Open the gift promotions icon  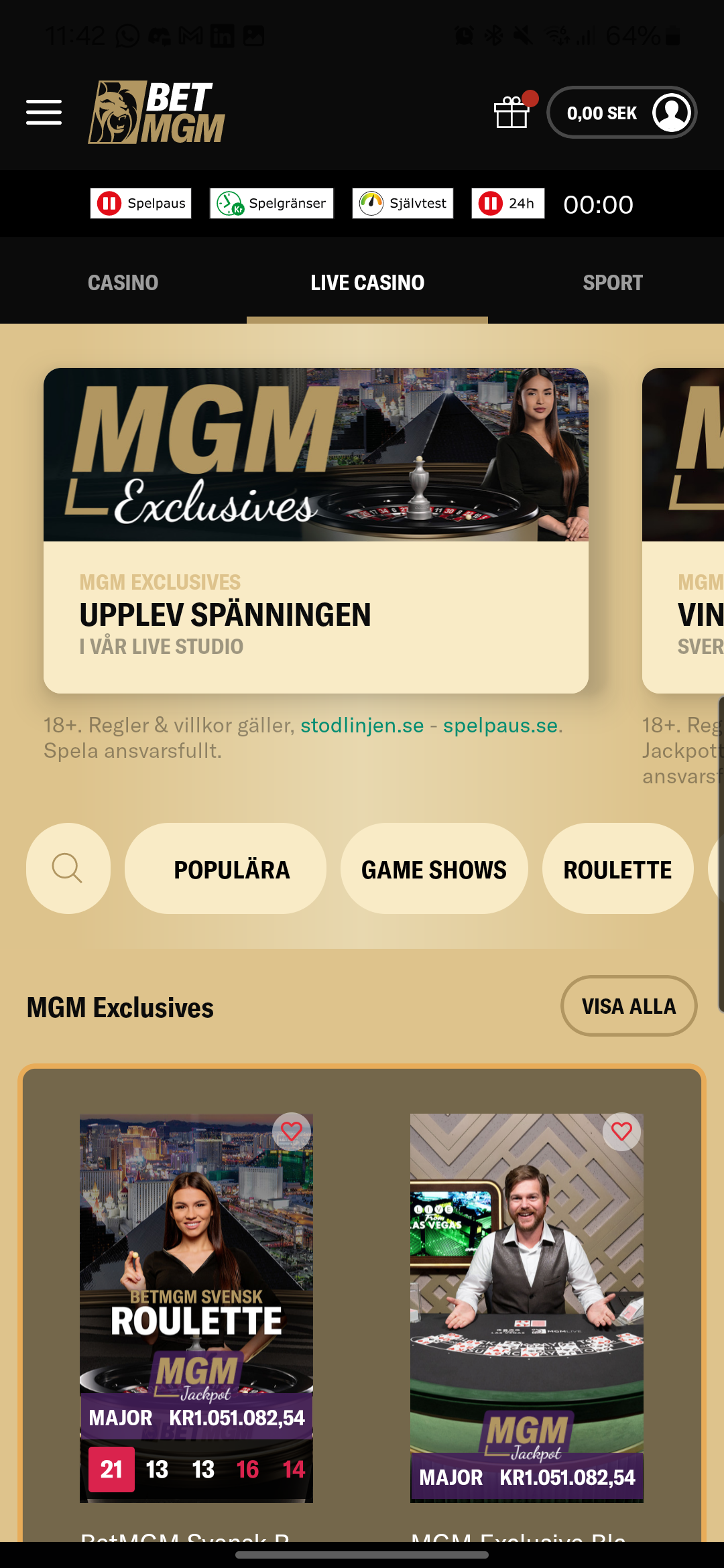tap(511, 114)
